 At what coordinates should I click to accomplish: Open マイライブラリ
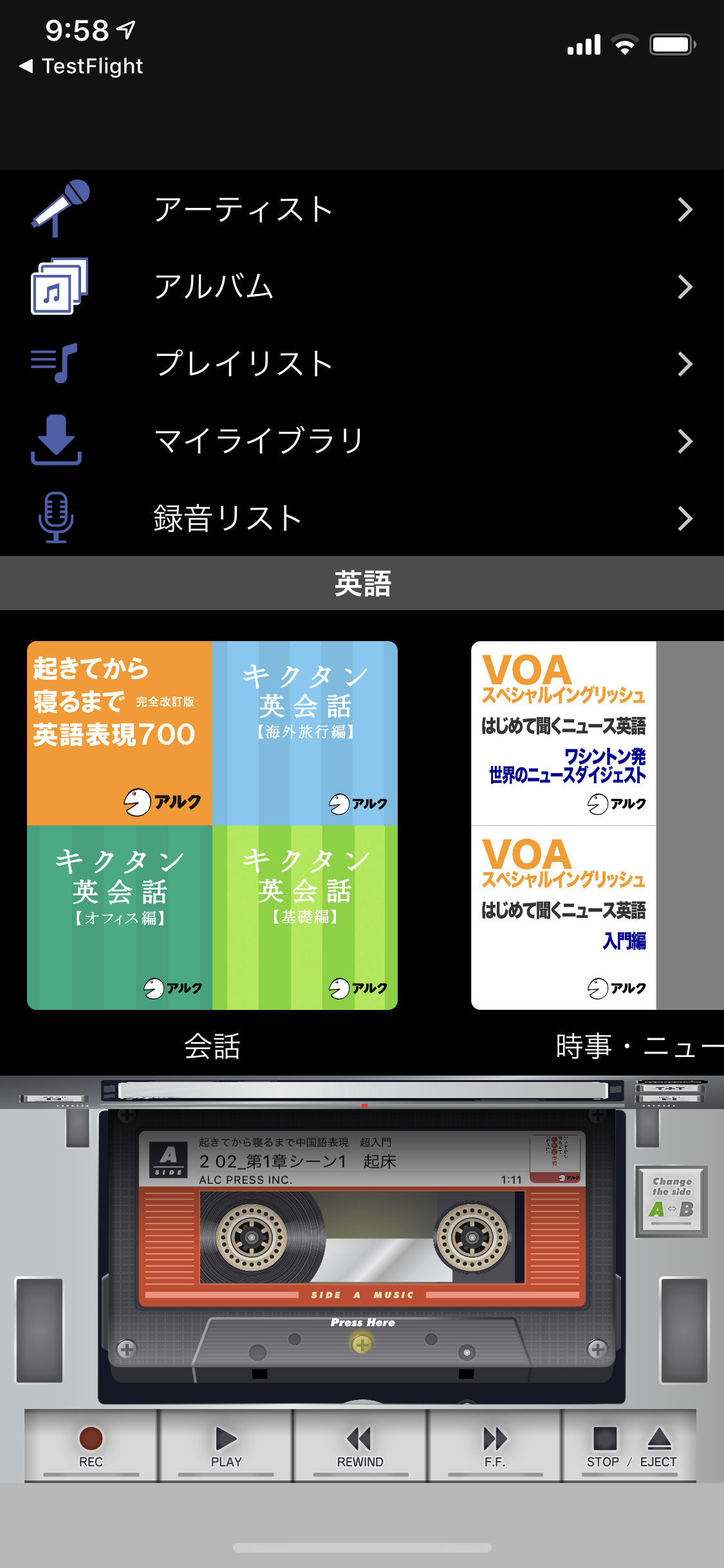pos(362,441)
